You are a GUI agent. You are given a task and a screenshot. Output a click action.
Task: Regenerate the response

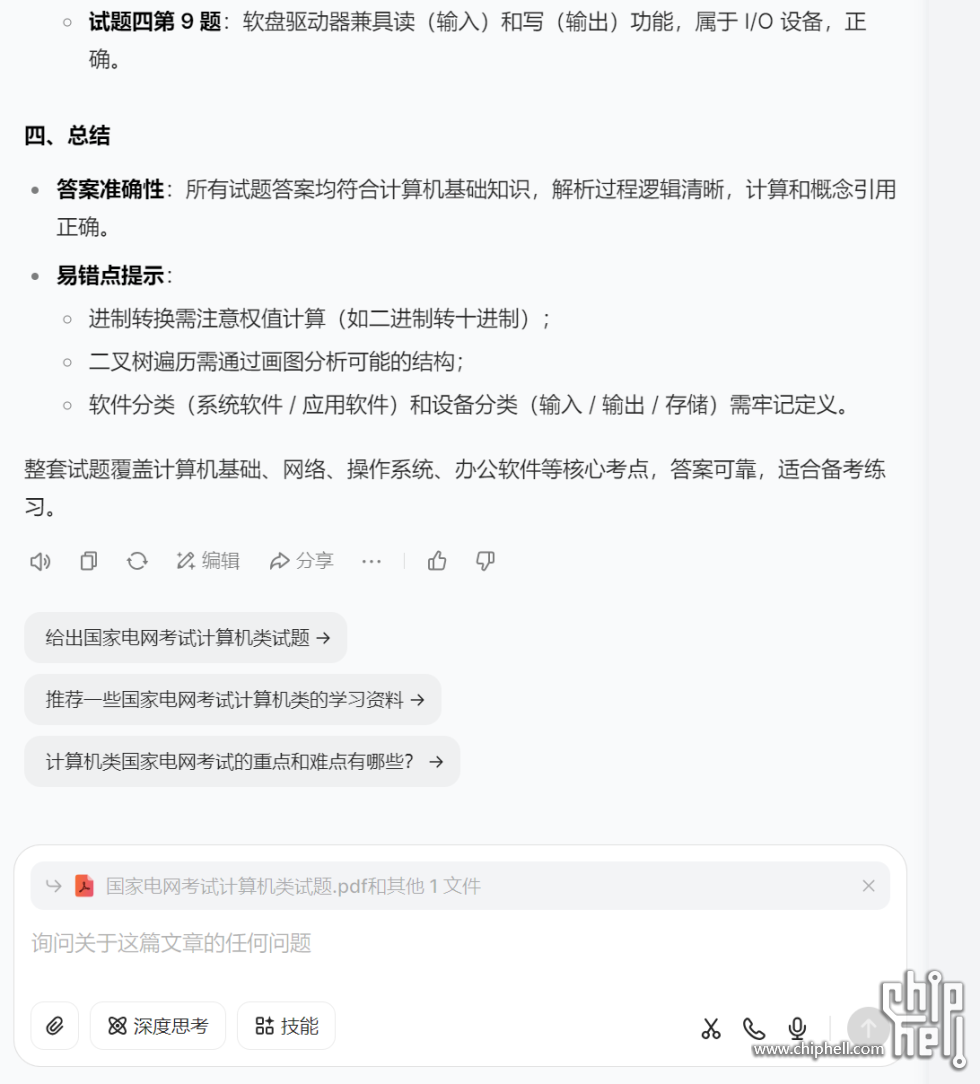137,562
